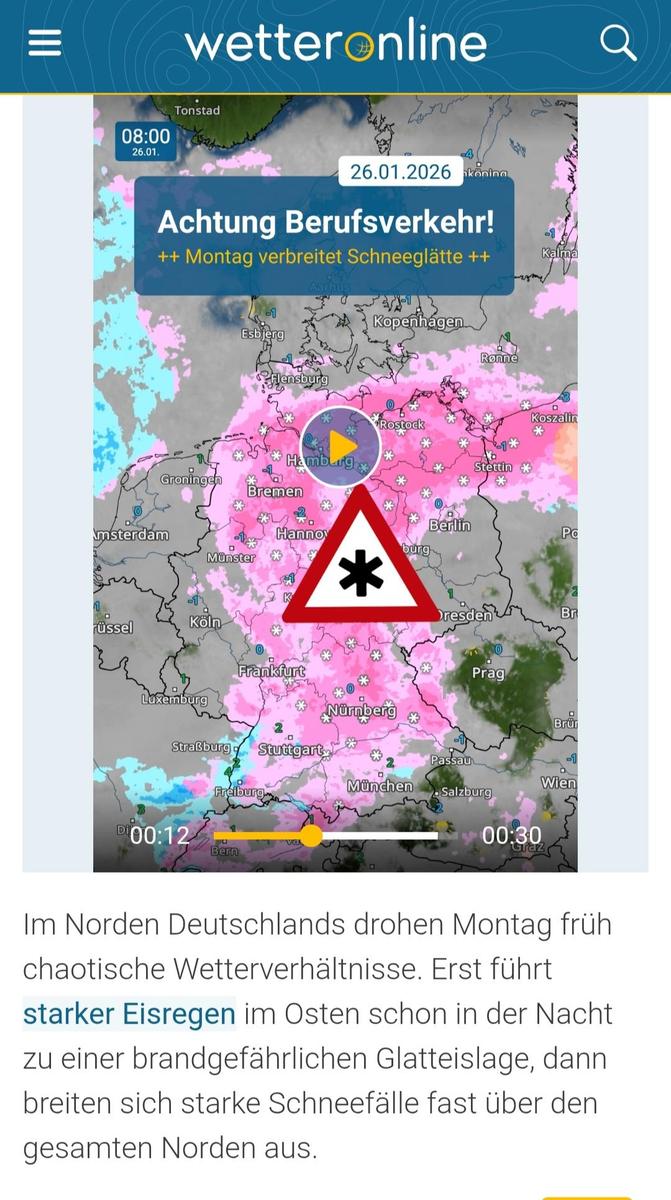Open the search magnifier

point(617,43)
